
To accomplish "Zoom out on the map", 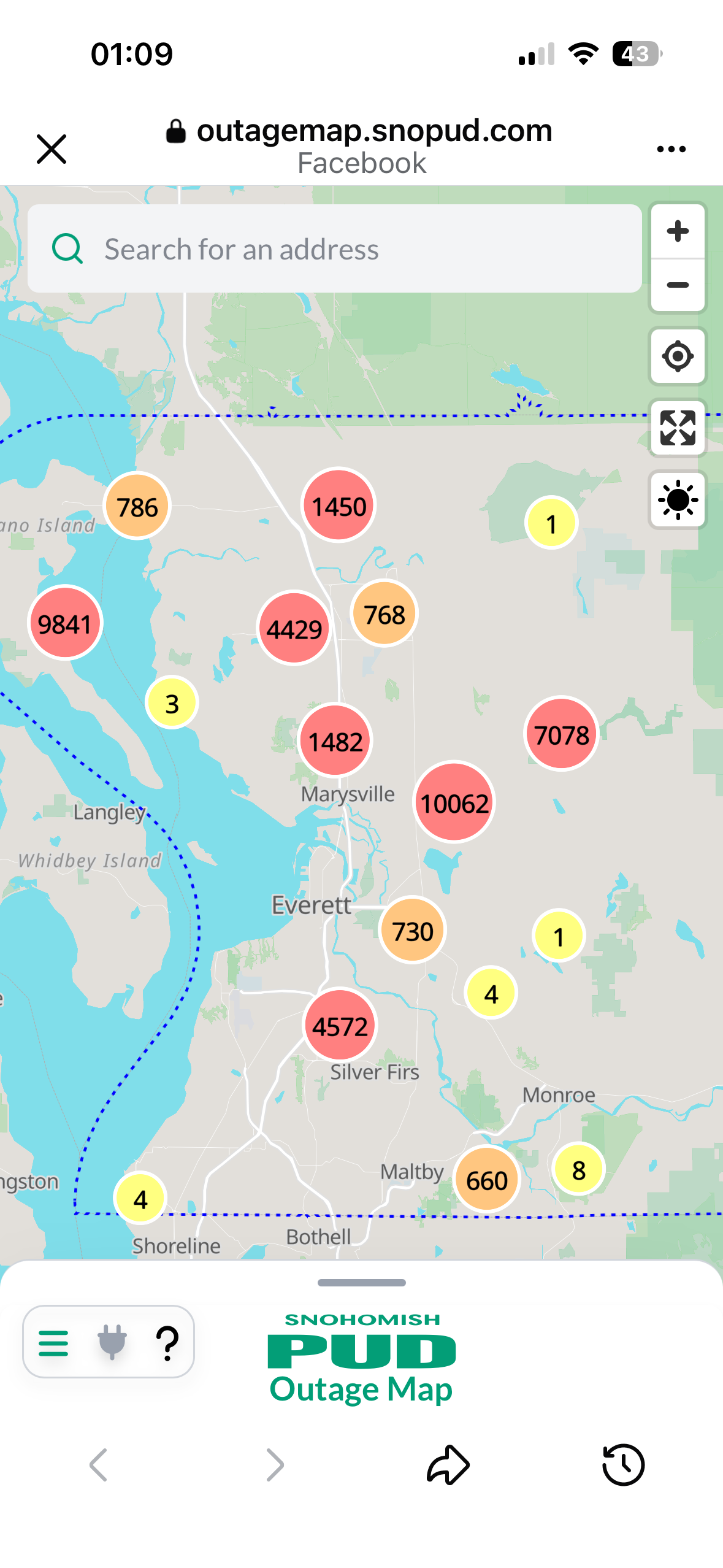I will click(x=678, y=285).
